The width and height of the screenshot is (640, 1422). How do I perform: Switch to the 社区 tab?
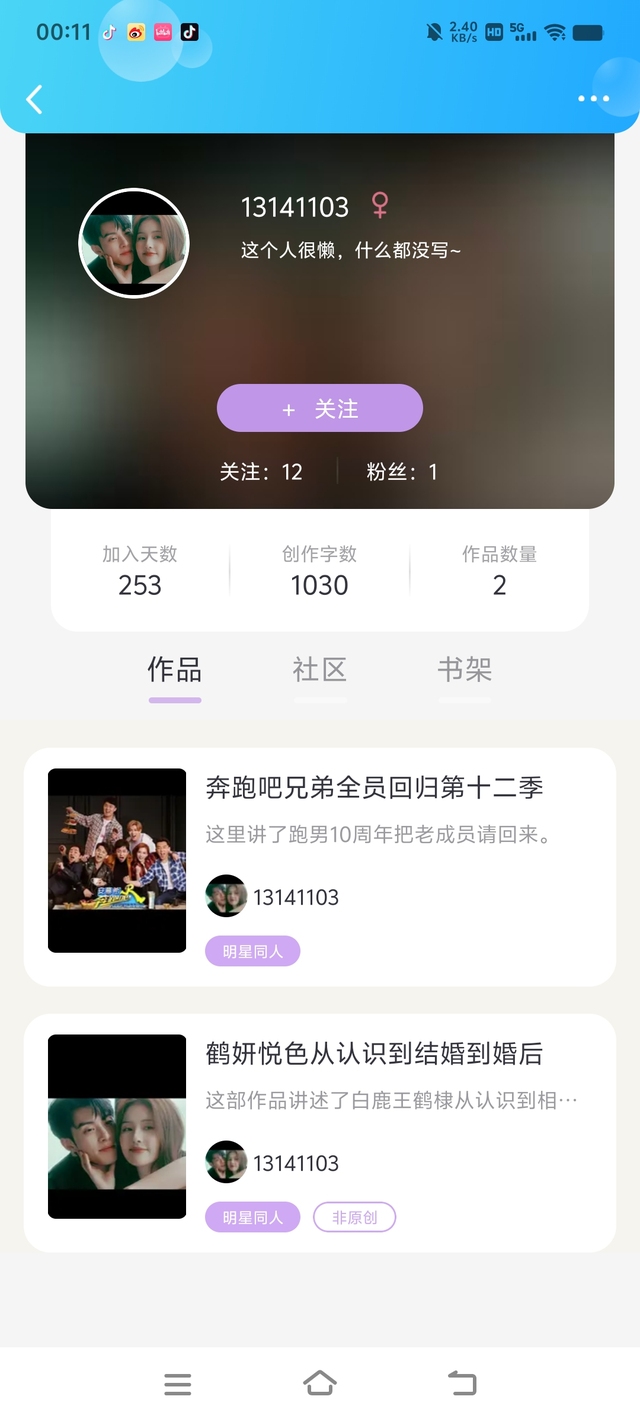tap(320, 670)
